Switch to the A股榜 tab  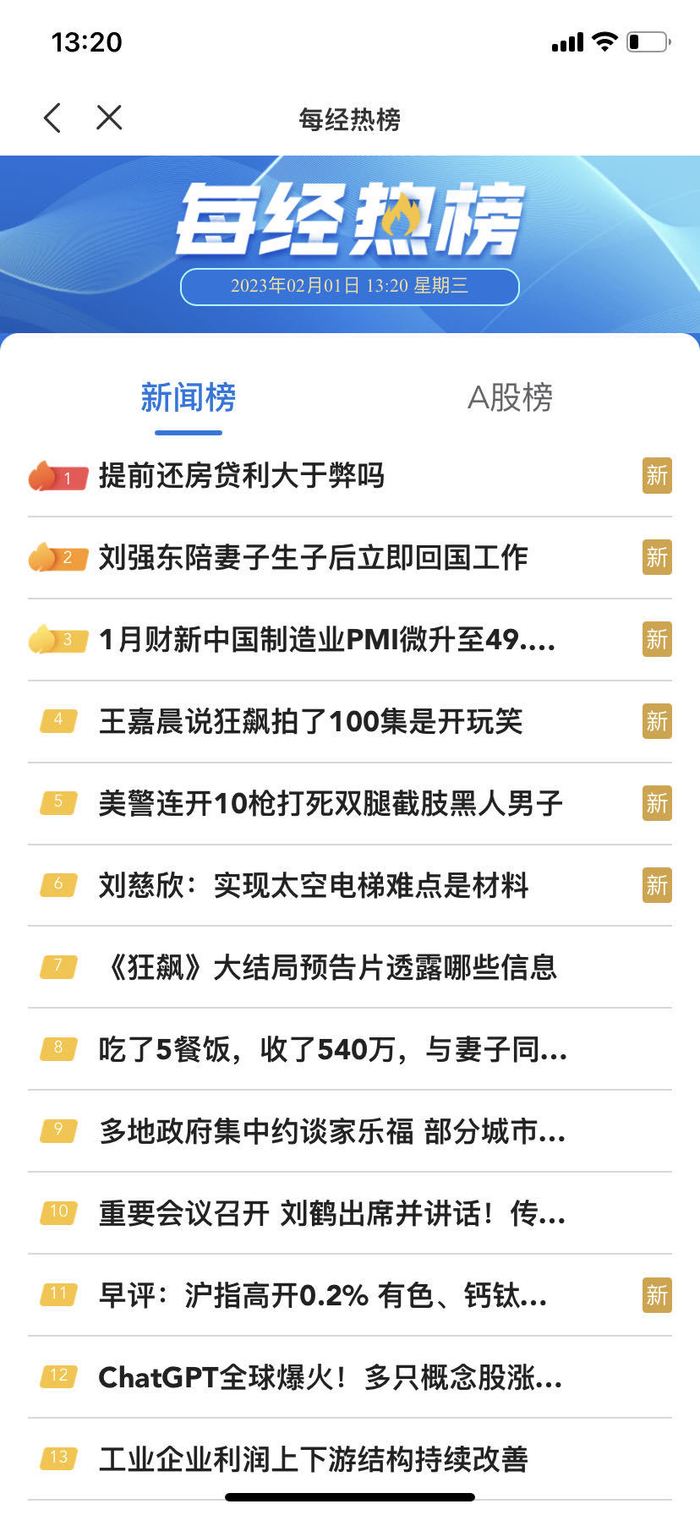pyautogui.click(x=509, y=398)
